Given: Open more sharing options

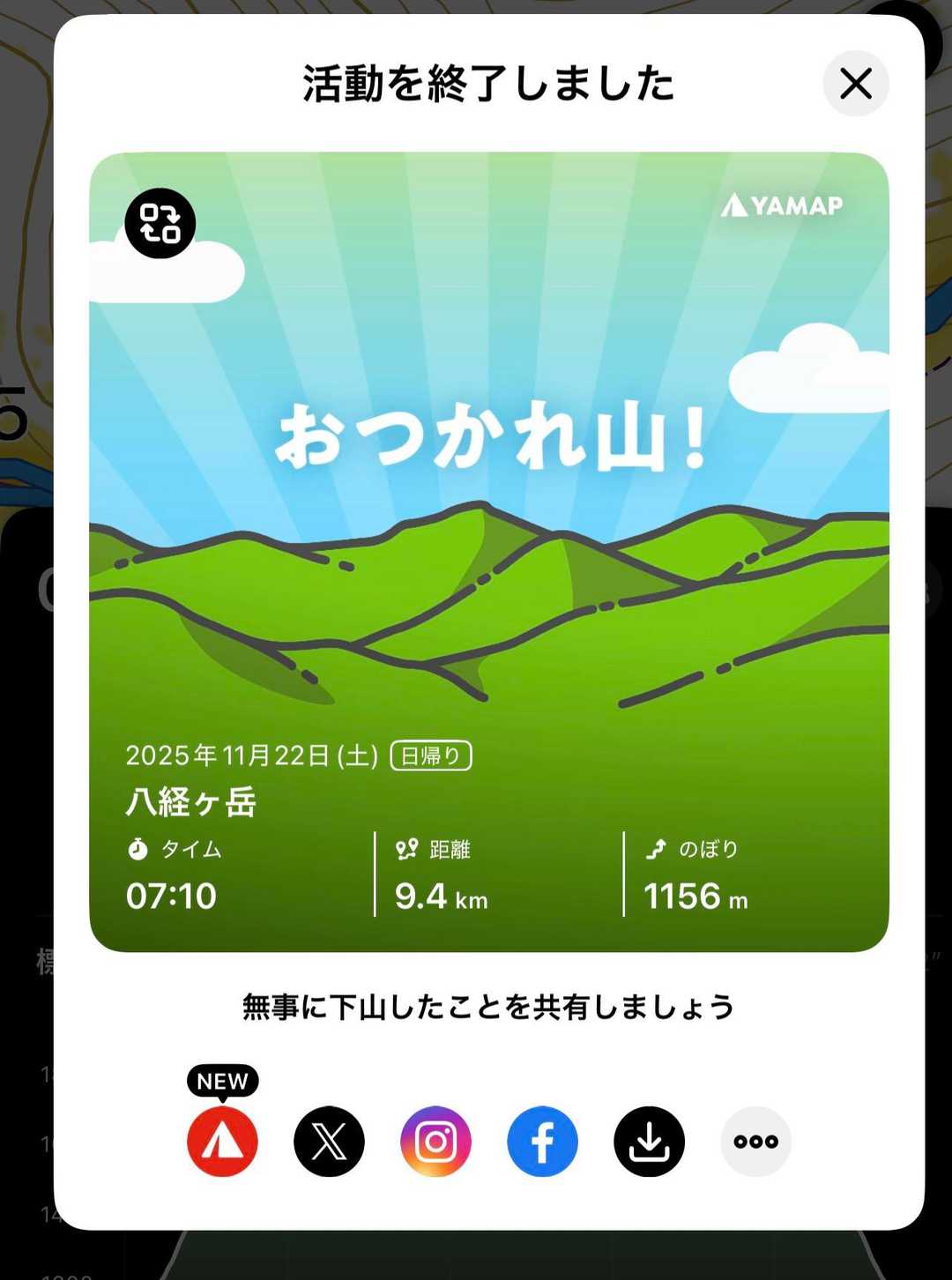Looking at the screenshot, I should (755, 1142).
